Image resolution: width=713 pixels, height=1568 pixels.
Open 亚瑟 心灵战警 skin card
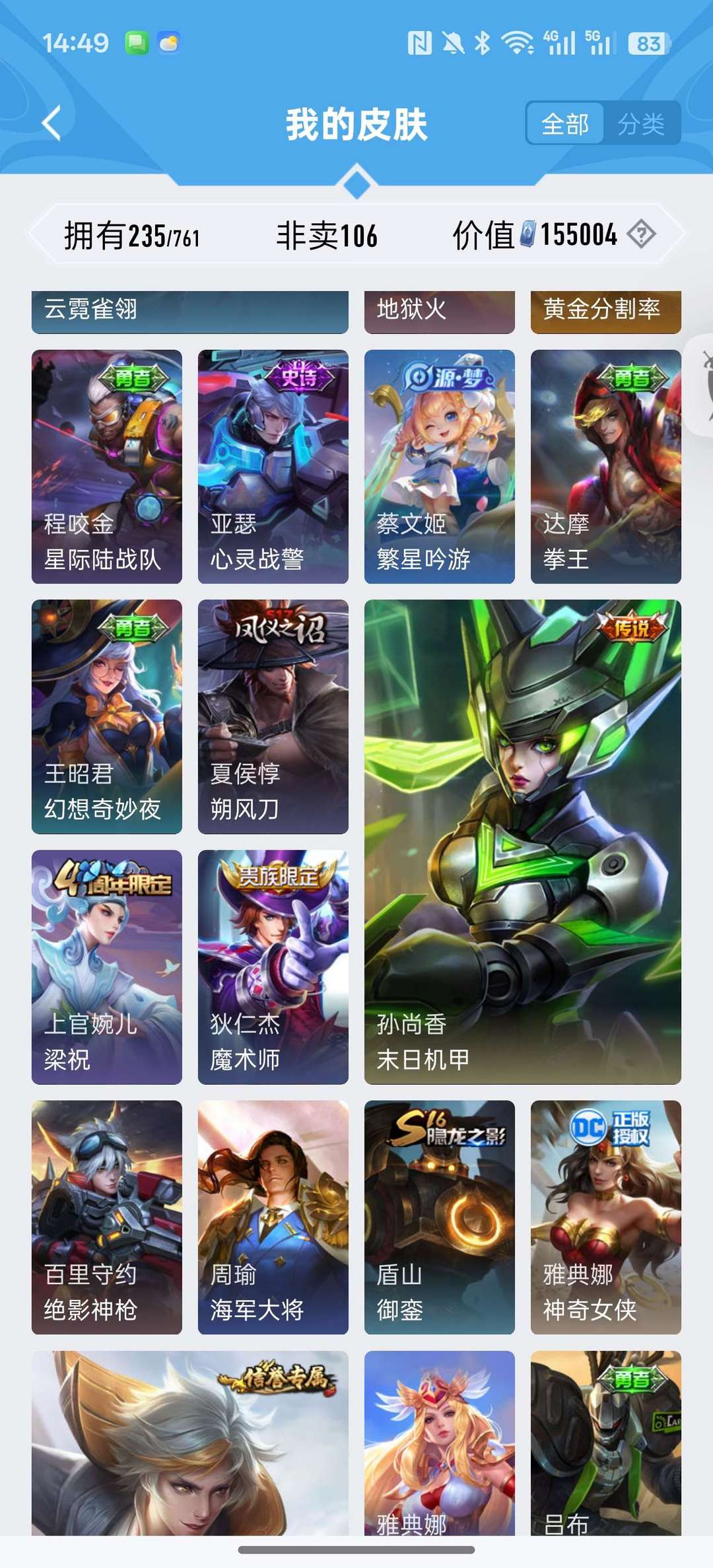coord(273,466)
